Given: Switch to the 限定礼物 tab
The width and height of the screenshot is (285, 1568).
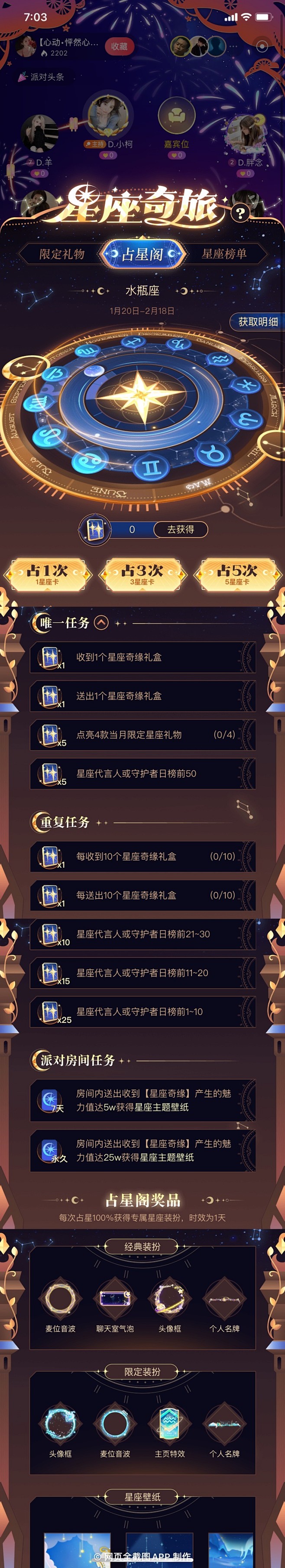Looking at the screenshot, I should [x=62, y=254].
